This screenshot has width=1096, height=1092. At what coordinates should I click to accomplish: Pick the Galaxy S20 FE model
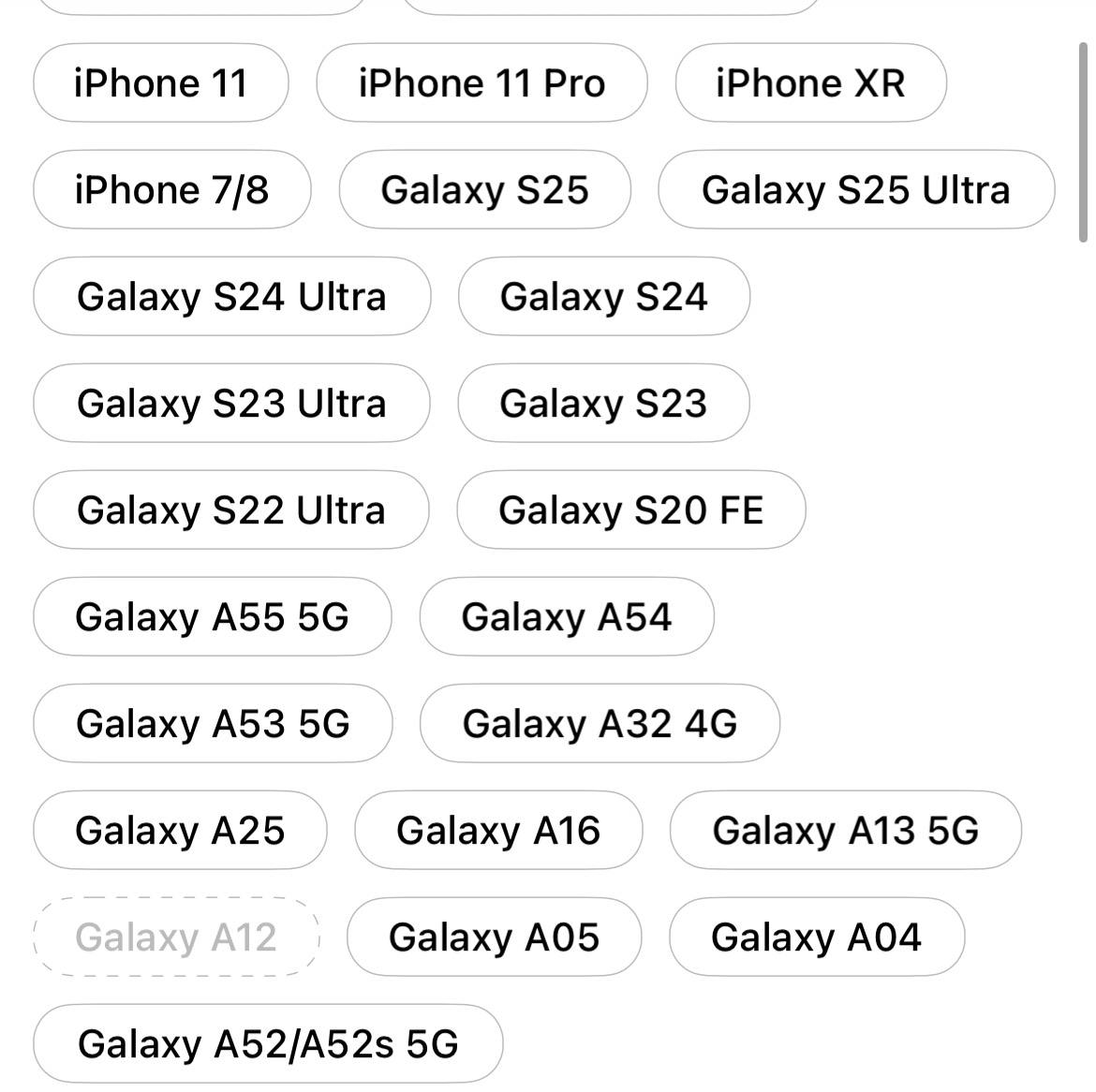pyautogui.click(x=630, y=510)
